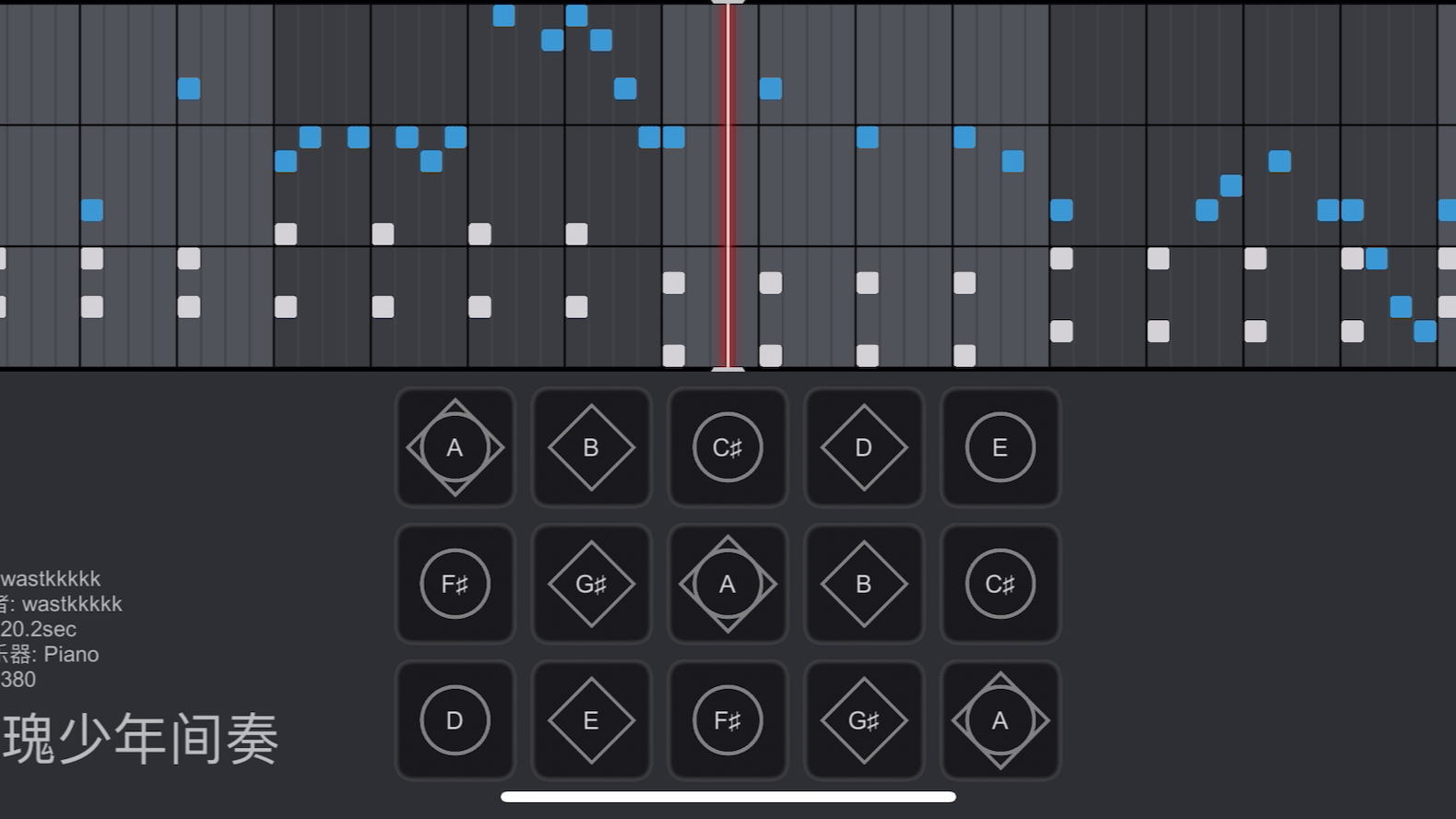Tap the bottom row A note pad
The width and height of the screenshot is (1456, 819).
[x=1000, y=720]
